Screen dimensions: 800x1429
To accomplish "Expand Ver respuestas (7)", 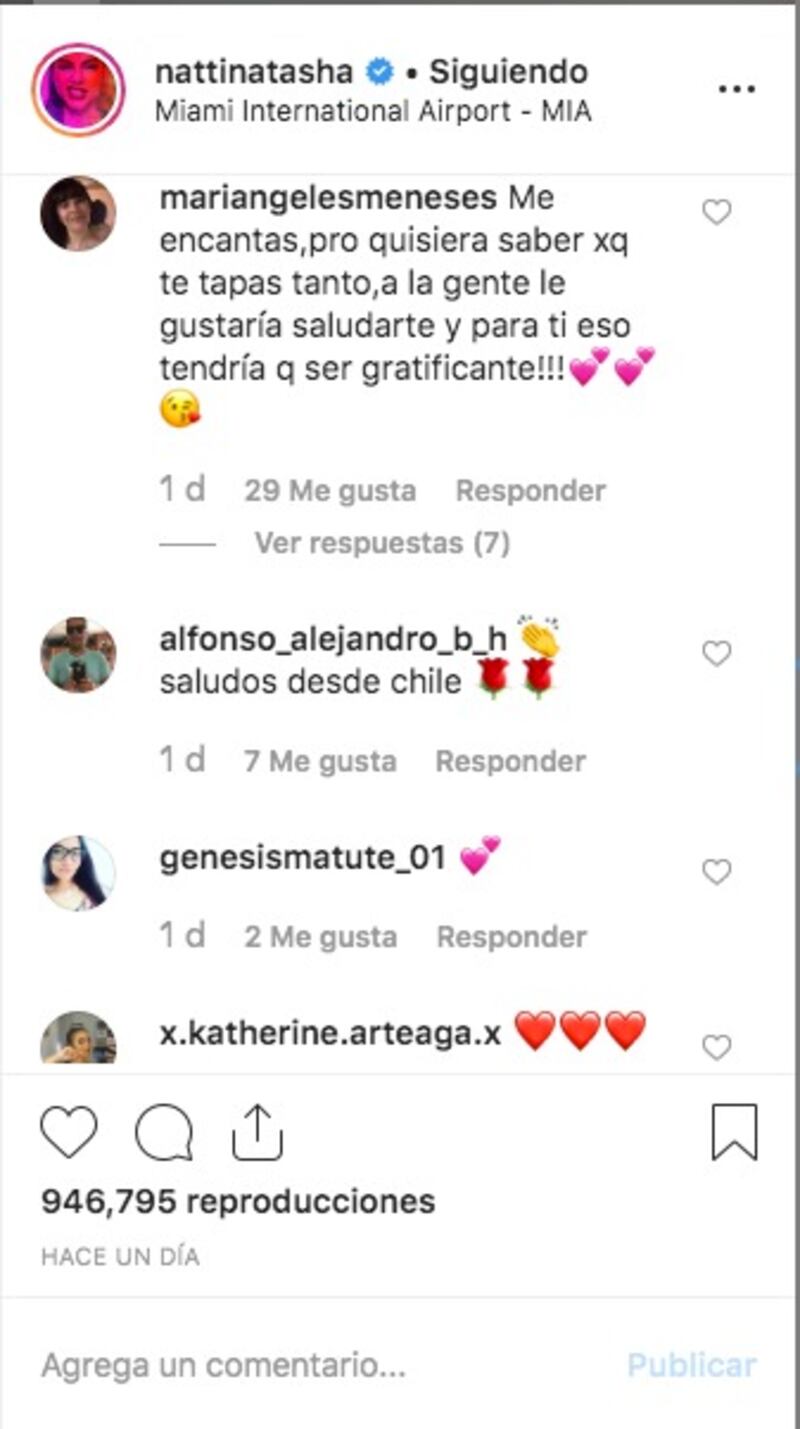I will tap(381, 543).
